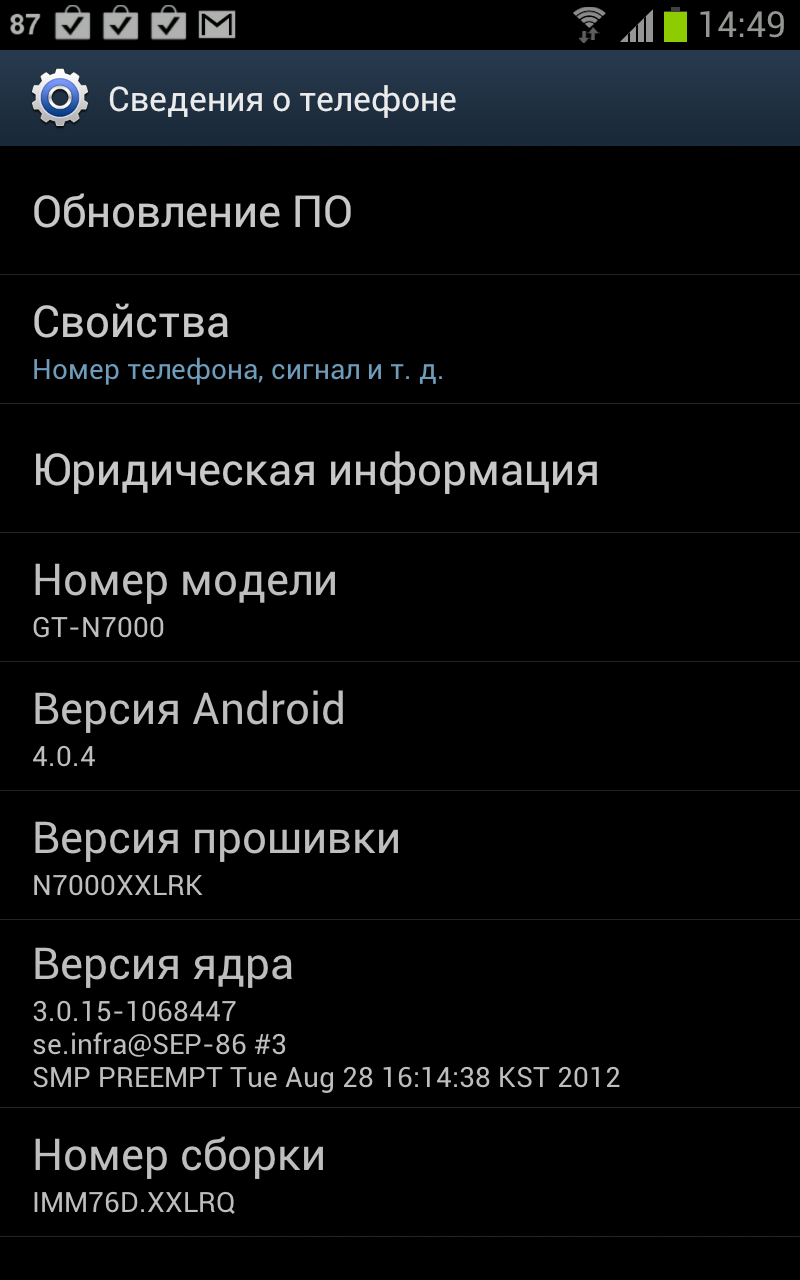Screen dimensions: 800x1280
Task: Tap the Версия Android row
Action: pyautogui.click(x=400, y=727)
